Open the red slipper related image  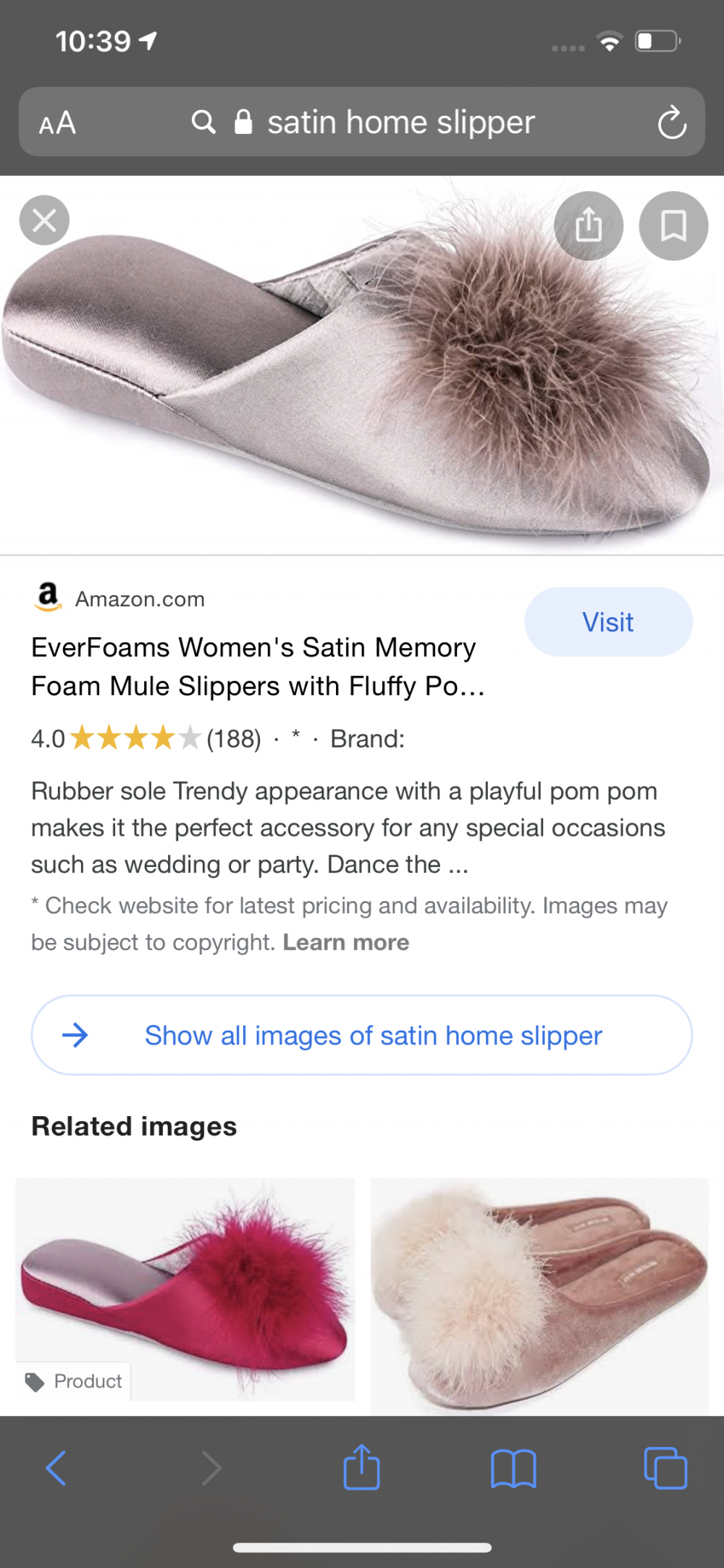tap(185, 1289)
